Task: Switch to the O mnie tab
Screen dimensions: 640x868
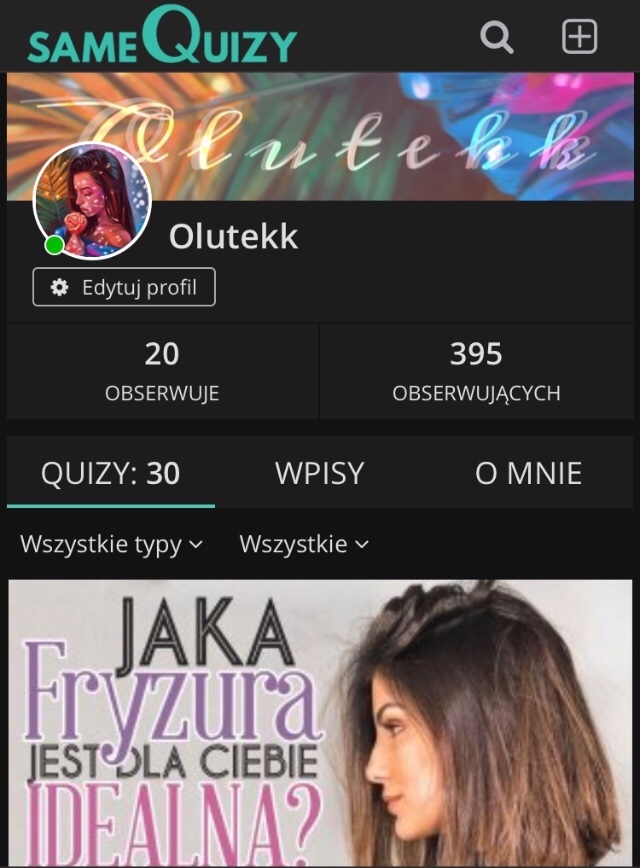Action: pos(528,473)
